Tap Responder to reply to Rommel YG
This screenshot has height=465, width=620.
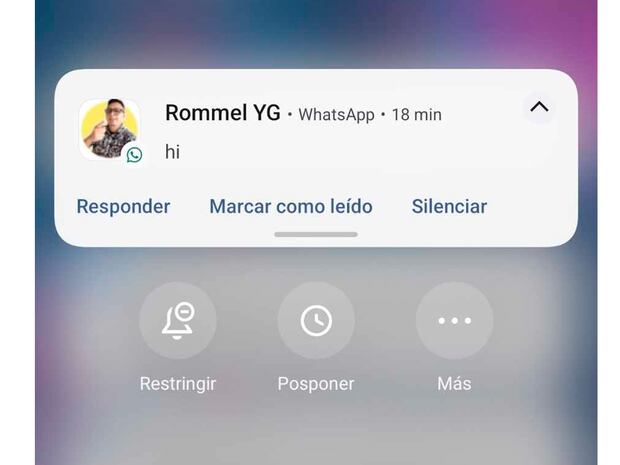click(x=123, y=207)
